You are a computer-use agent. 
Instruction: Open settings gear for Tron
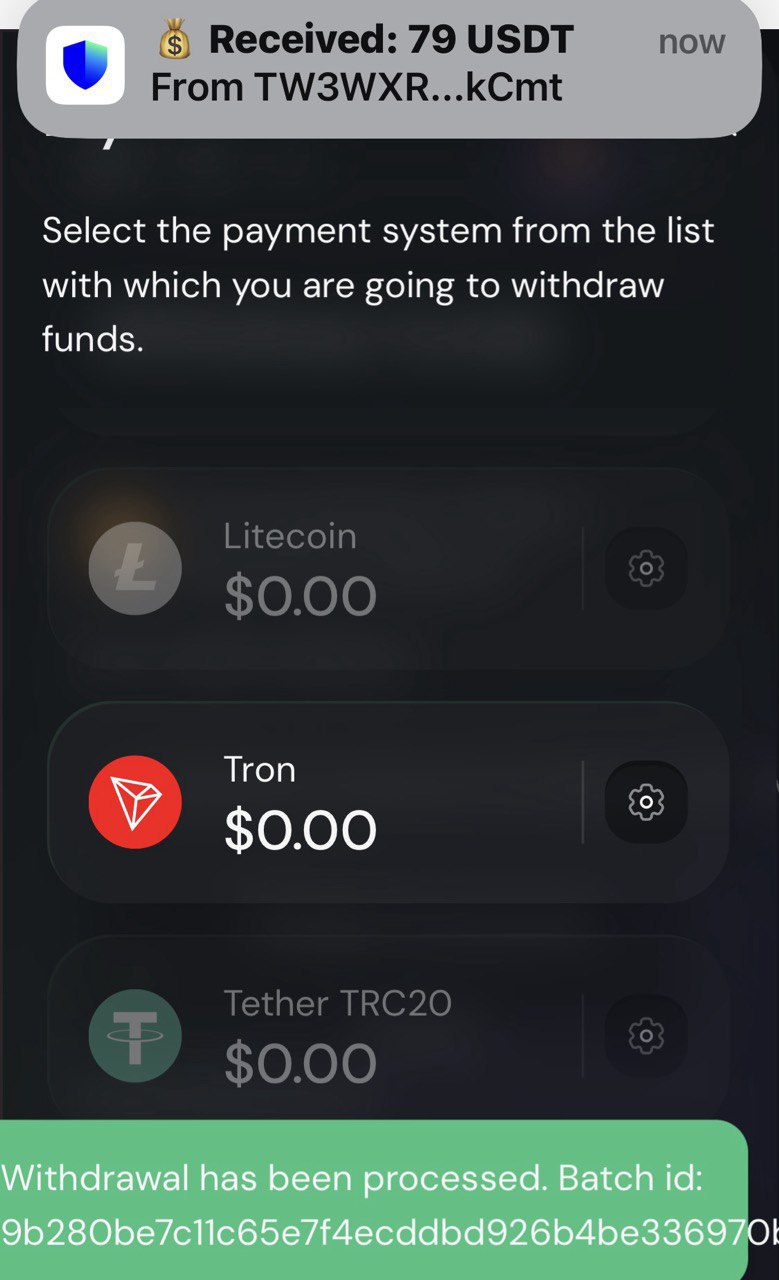pos(646,802)
